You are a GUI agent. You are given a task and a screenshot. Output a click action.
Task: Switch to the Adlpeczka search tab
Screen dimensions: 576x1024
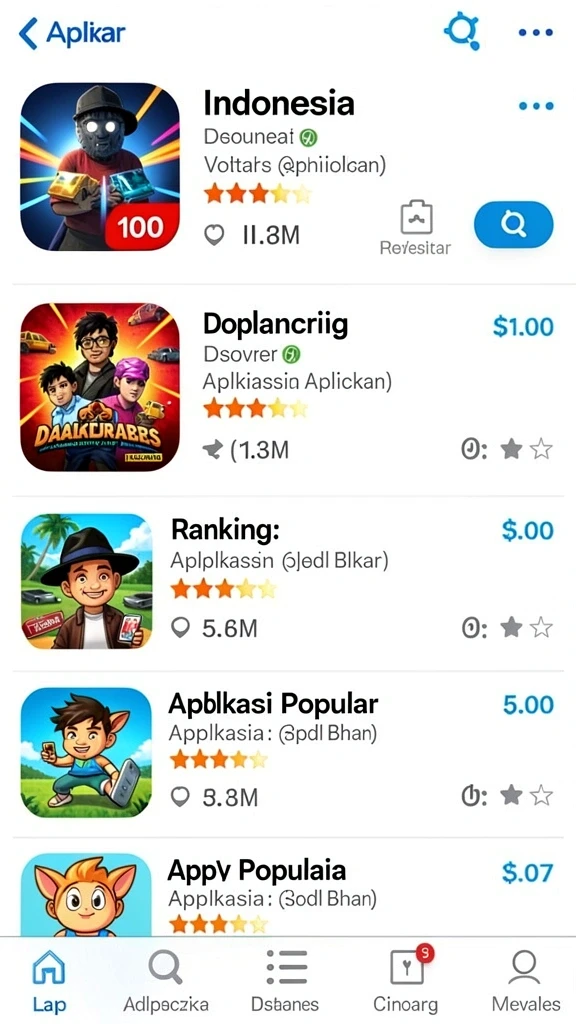(x=165, y=980)
